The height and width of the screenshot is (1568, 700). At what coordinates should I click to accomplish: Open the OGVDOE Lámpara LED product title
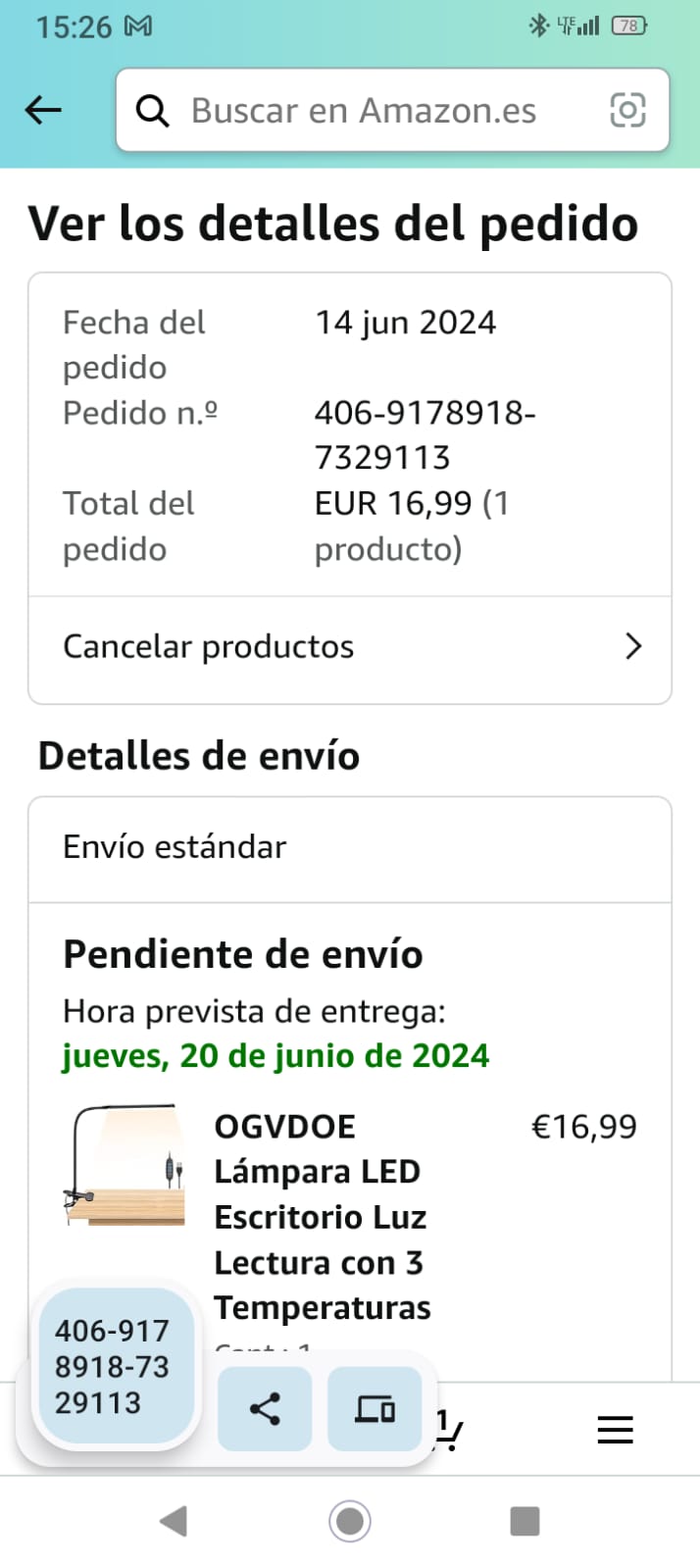click(323, 1217)
